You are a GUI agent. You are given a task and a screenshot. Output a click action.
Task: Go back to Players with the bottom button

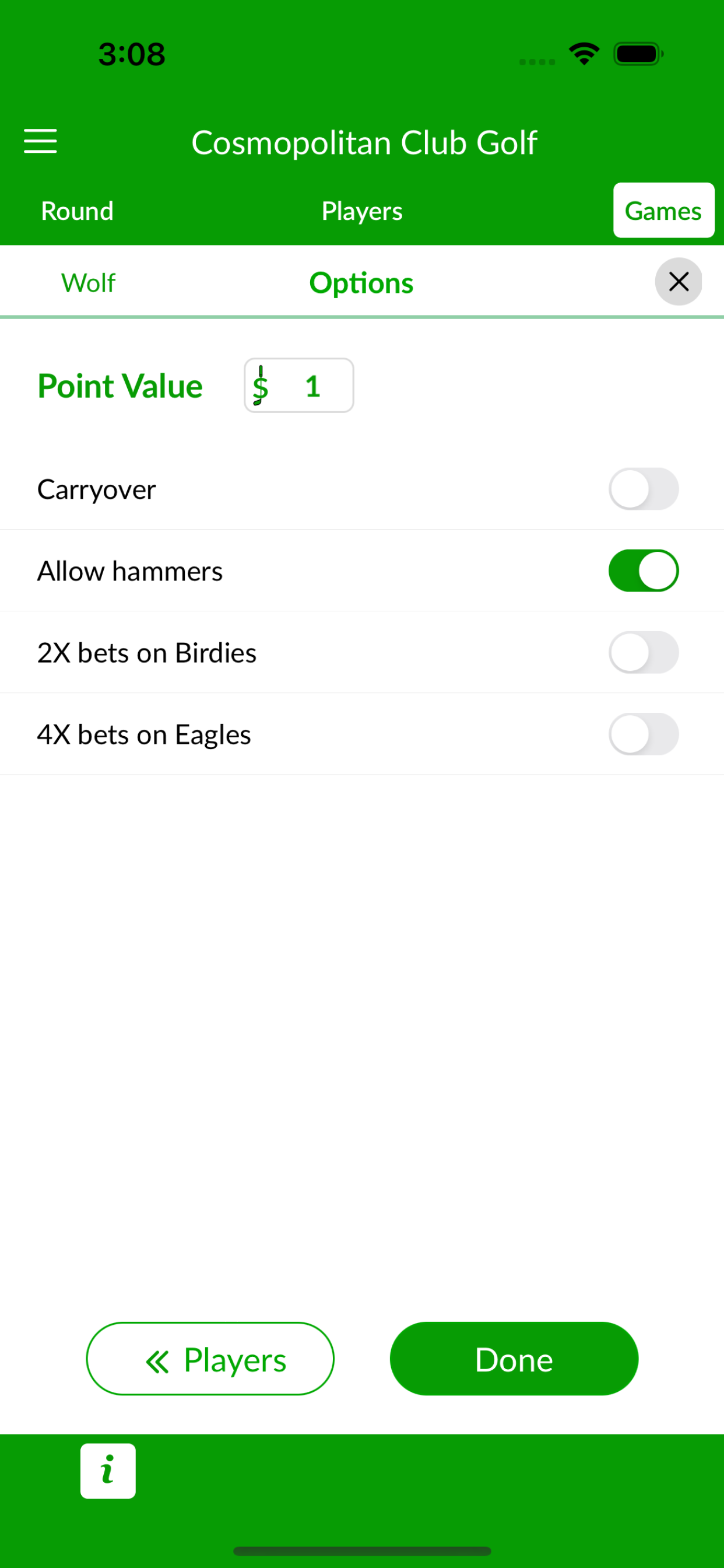tap(210, 1359)
